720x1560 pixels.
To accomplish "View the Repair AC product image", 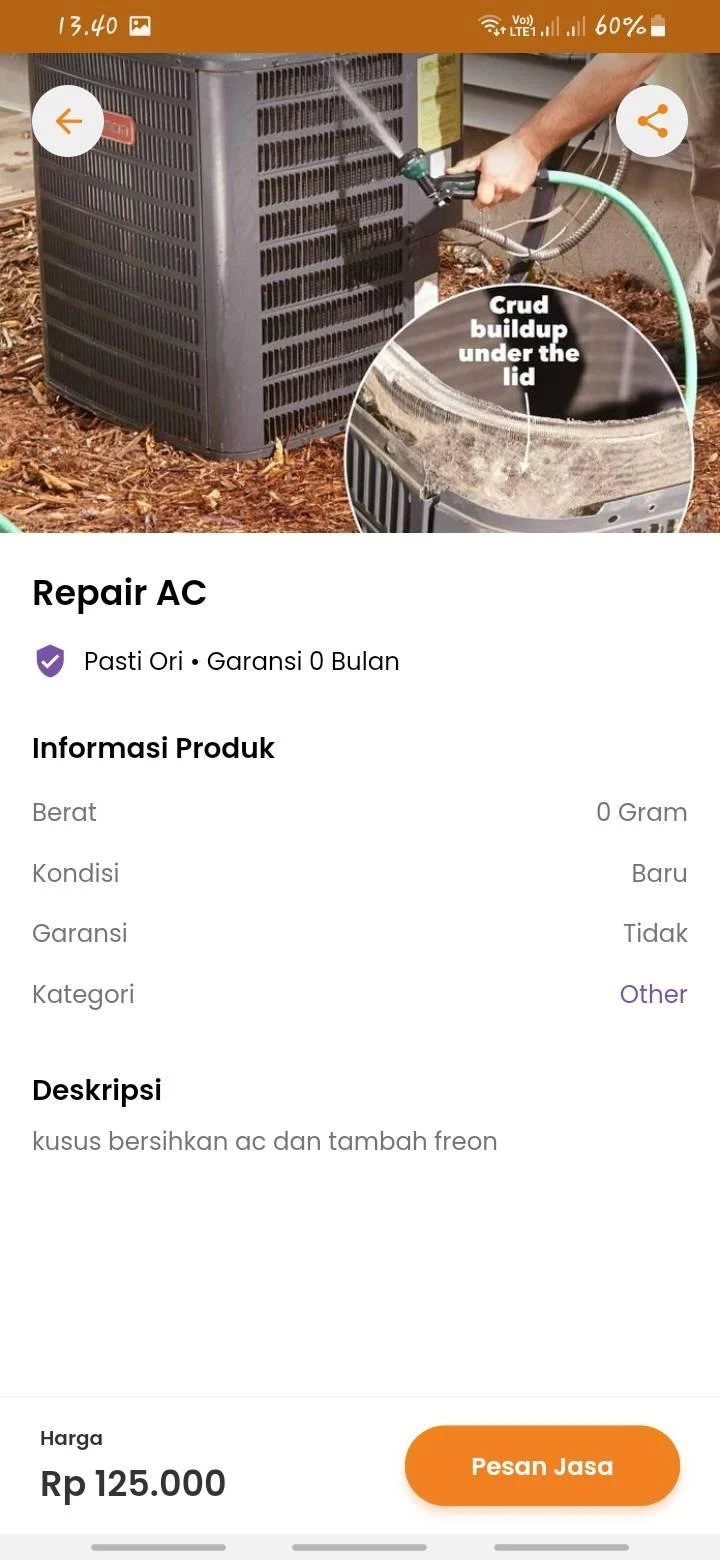I will click(x=360, y=292).
